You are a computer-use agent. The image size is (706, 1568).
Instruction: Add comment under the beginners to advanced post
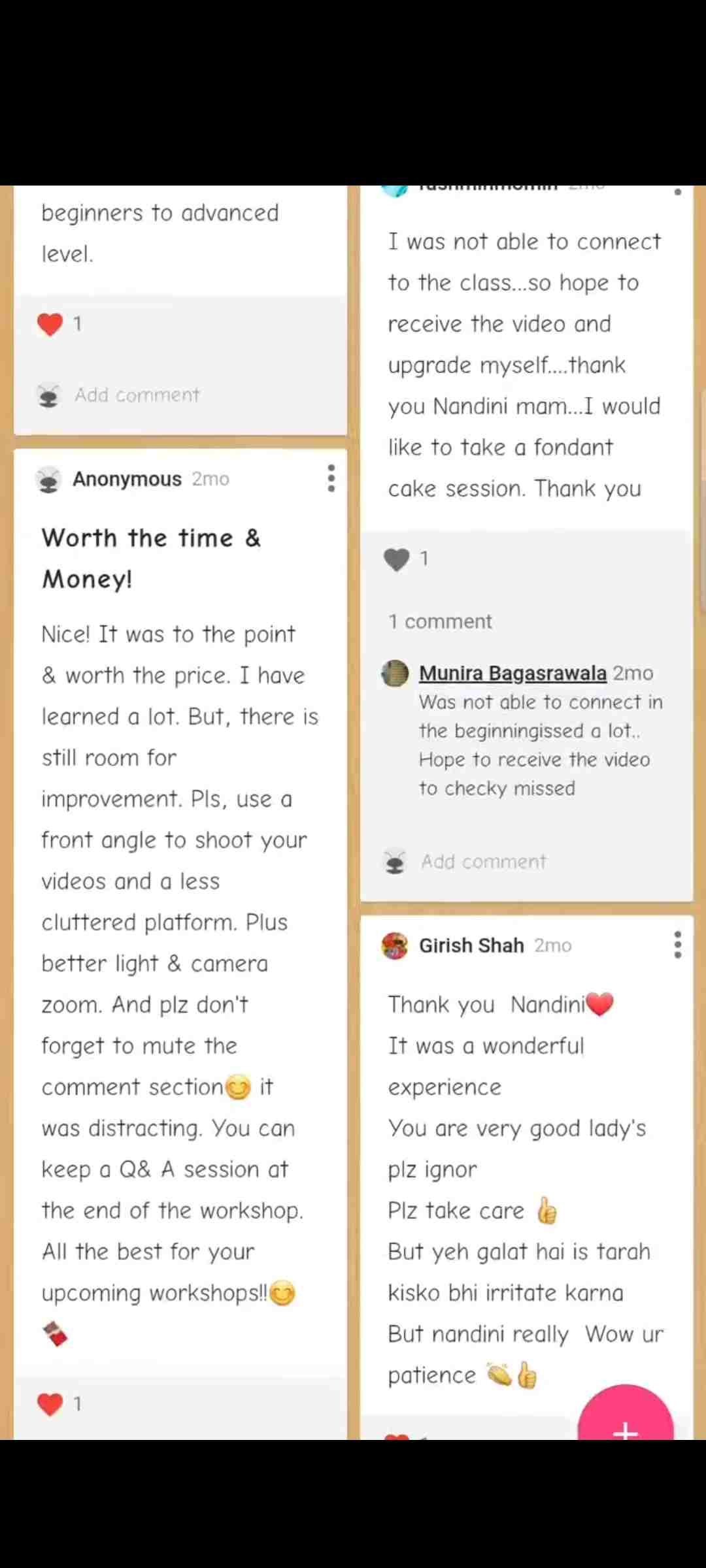(x=137, y=395)
